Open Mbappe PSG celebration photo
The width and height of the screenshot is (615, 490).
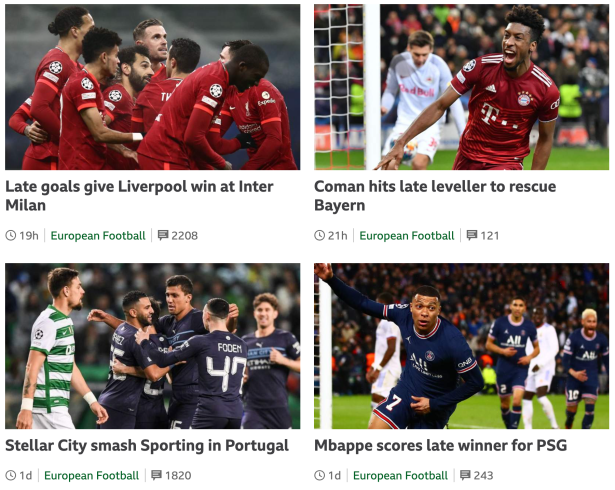click(461, 346)
